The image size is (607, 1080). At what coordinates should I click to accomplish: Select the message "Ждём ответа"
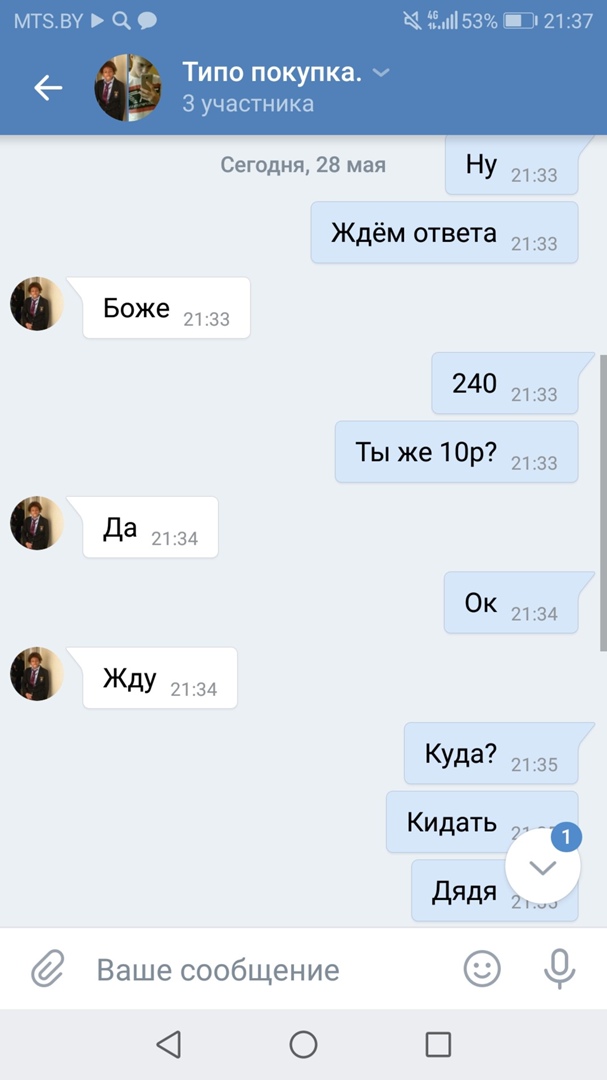444,233
